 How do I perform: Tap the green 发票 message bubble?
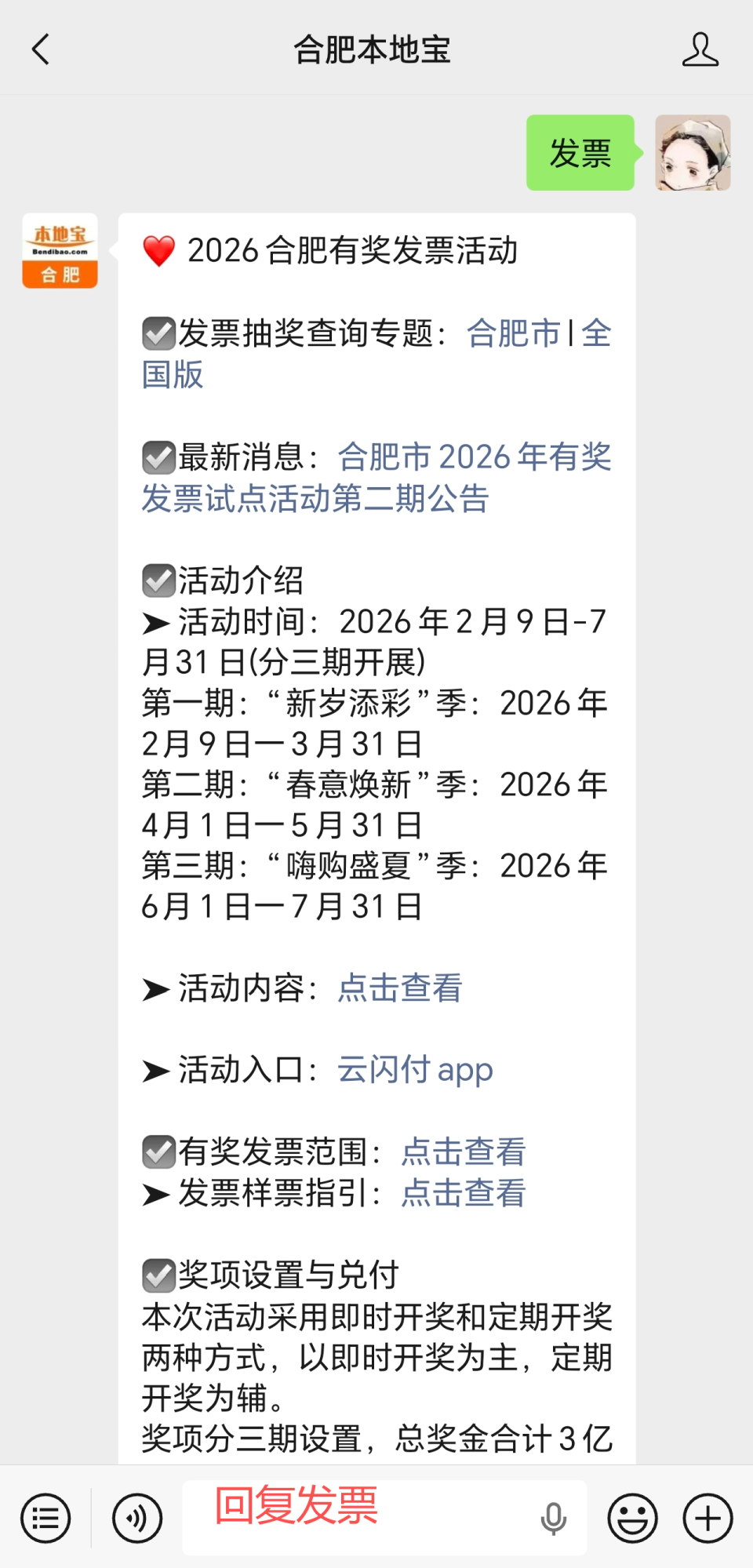(x=580, y=152)
